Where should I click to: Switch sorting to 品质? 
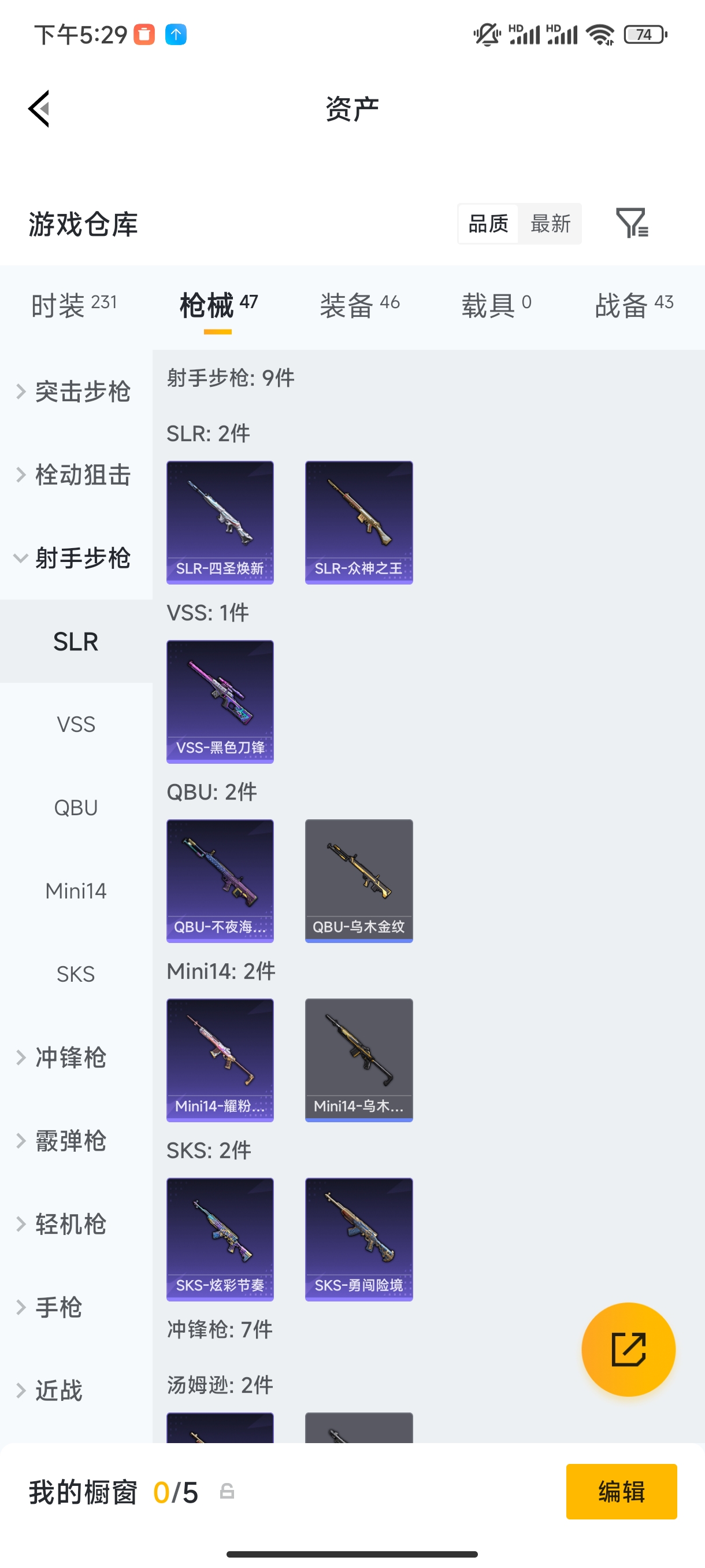pyautogui.click(x=488, y=223)
